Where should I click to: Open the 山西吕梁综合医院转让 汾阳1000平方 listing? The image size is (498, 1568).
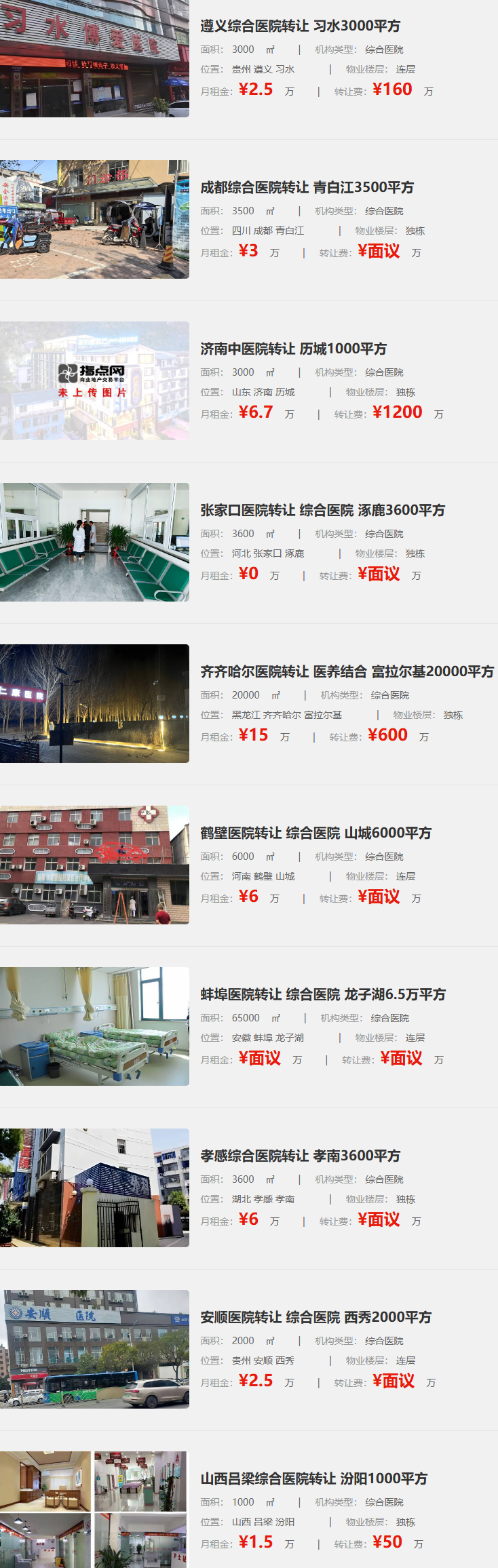(x=313, y=1479)
